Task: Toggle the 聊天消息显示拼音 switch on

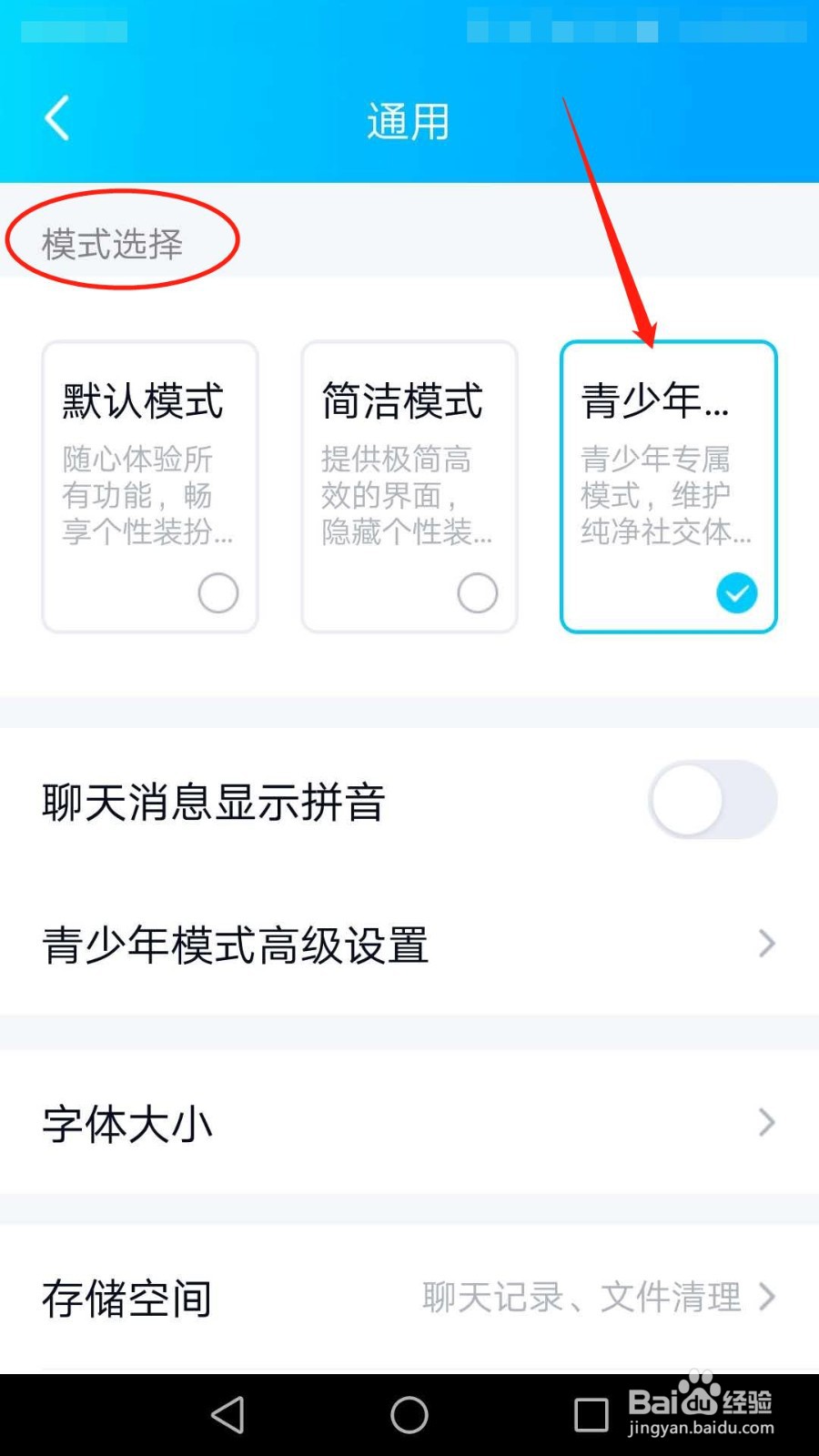Action: coord(713,799)
